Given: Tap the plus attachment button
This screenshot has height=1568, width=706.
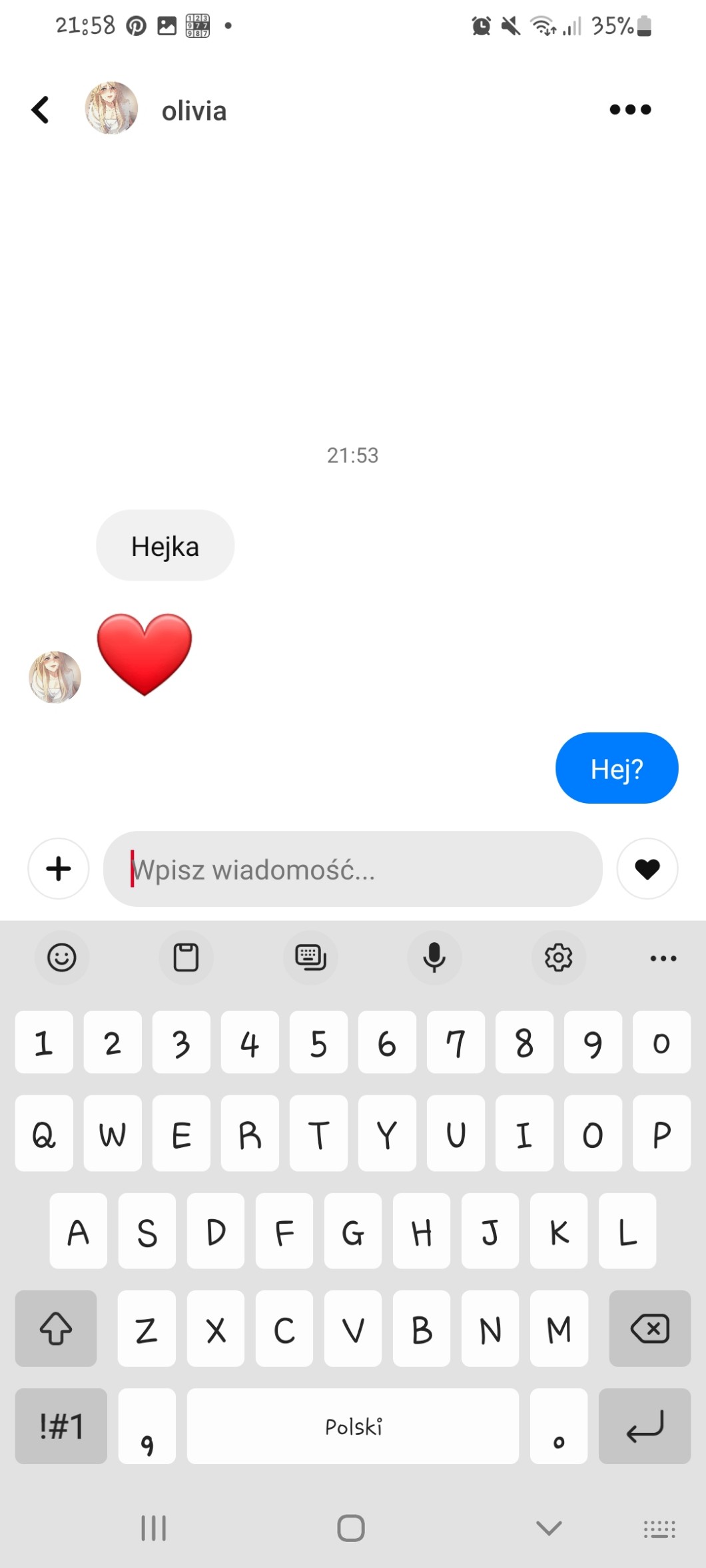Looking at the screenshot, I should coord(59,868).
